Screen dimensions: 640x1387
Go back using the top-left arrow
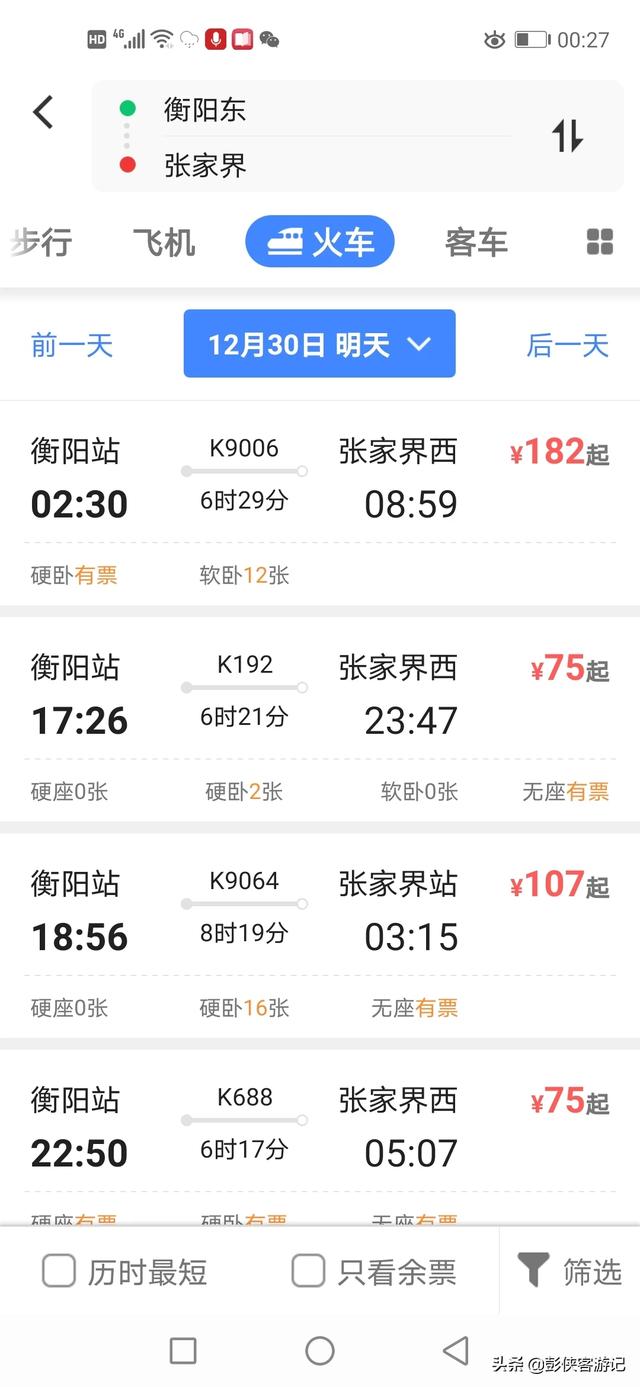coord(43,112)
